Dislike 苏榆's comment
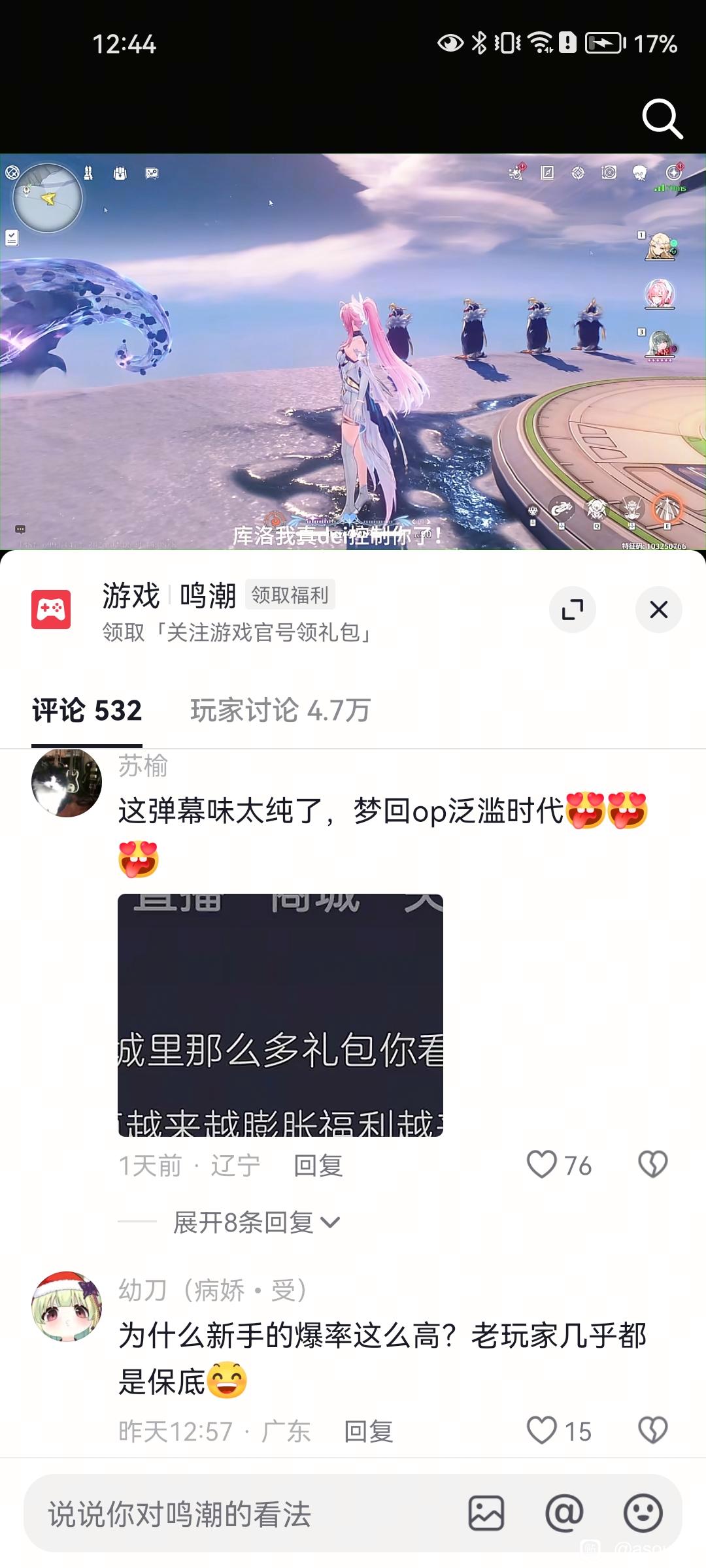 click(x=652, y=1165)
